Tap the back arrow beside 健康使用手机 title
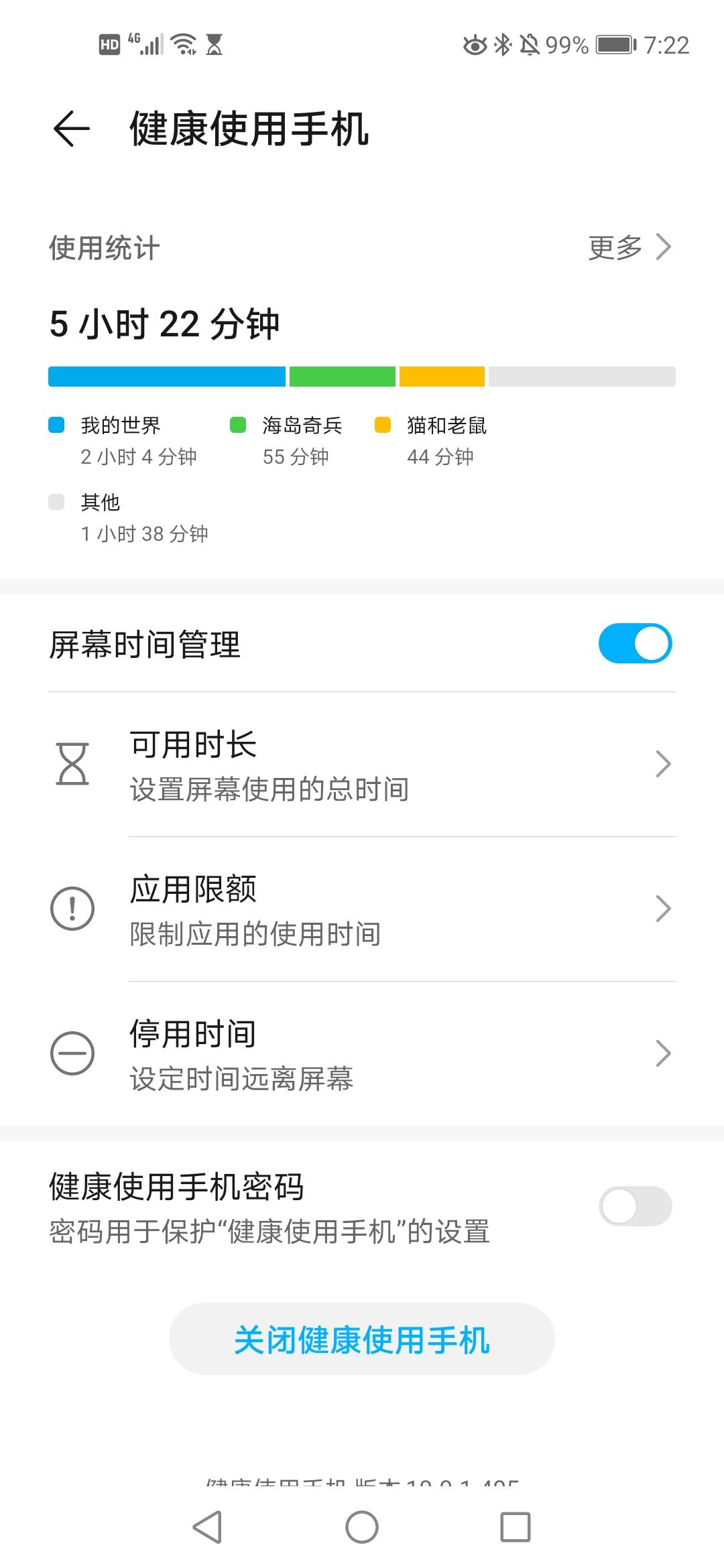 click(69, 129)
